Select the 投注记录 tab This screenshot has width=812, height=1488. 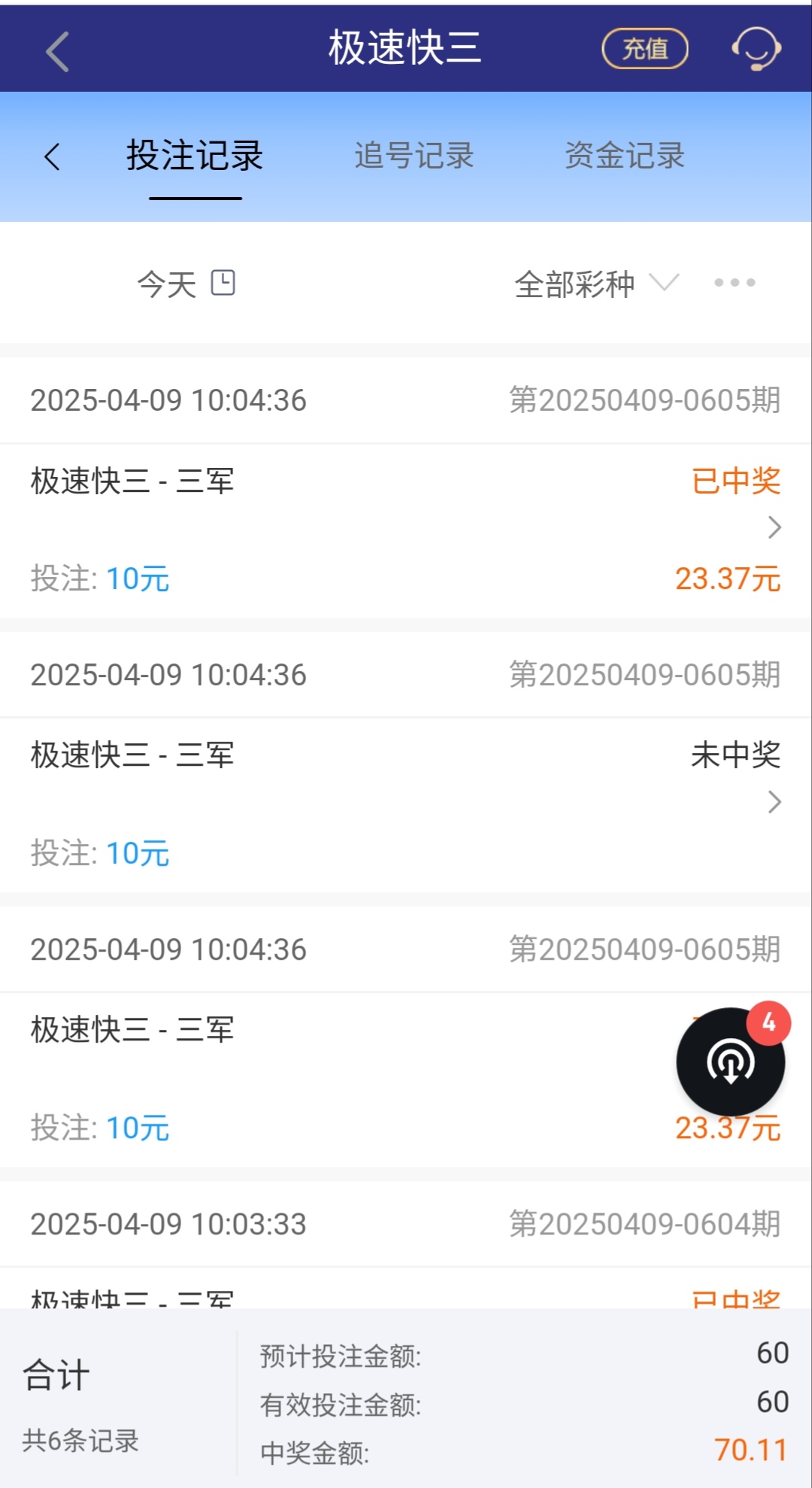pyautogui.click(x=195, y=156)
